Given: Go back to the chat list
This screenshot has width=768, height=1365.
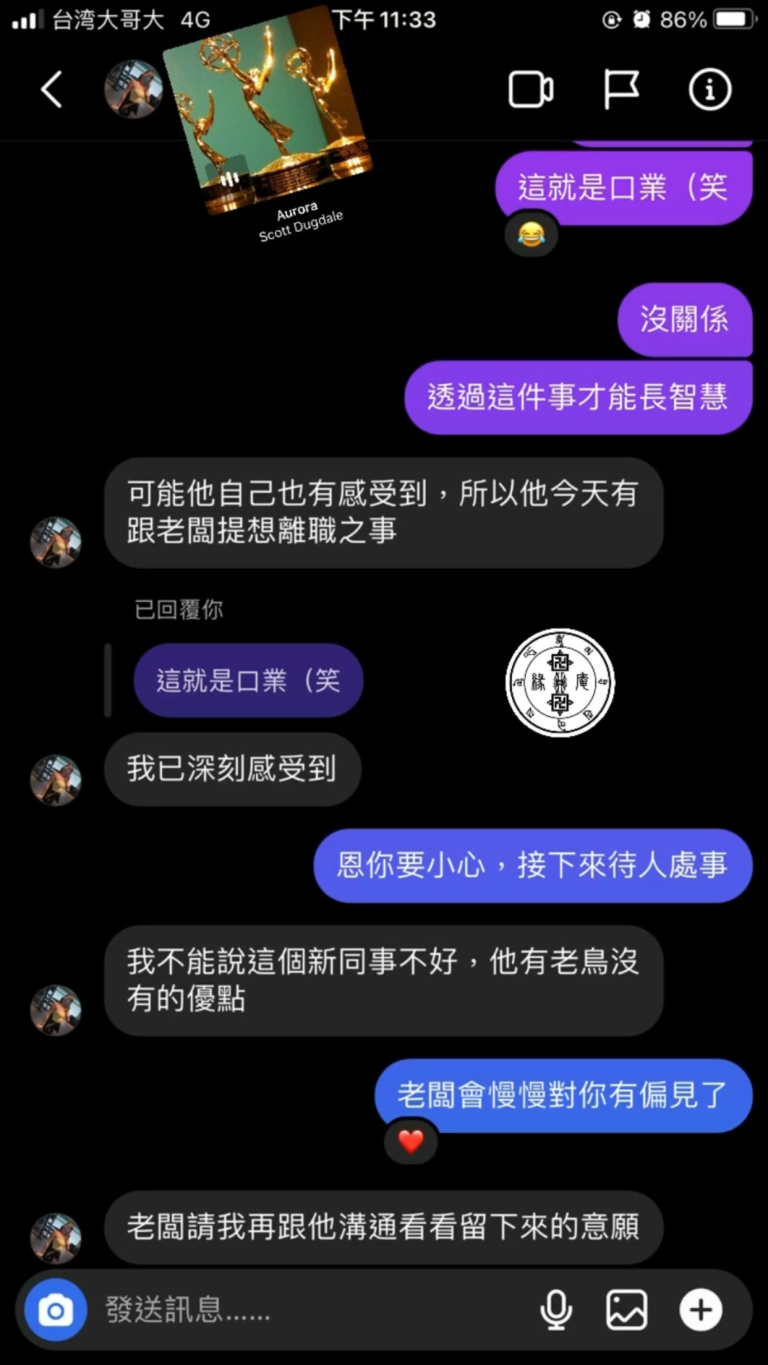Looking at the screenshot, I should 51,90.
